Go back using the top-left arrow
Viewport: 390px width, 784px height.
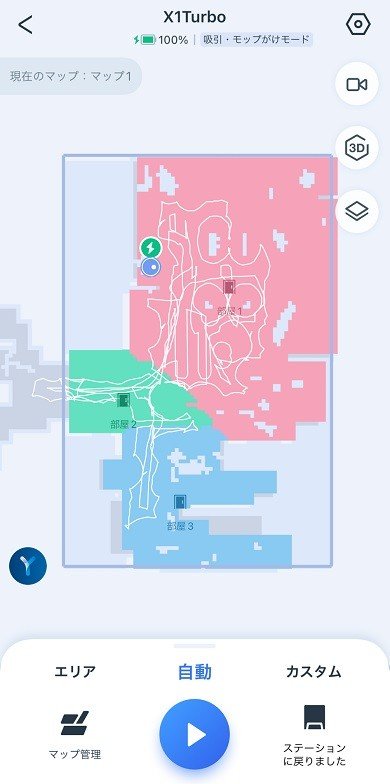click(x=26, y=24)
